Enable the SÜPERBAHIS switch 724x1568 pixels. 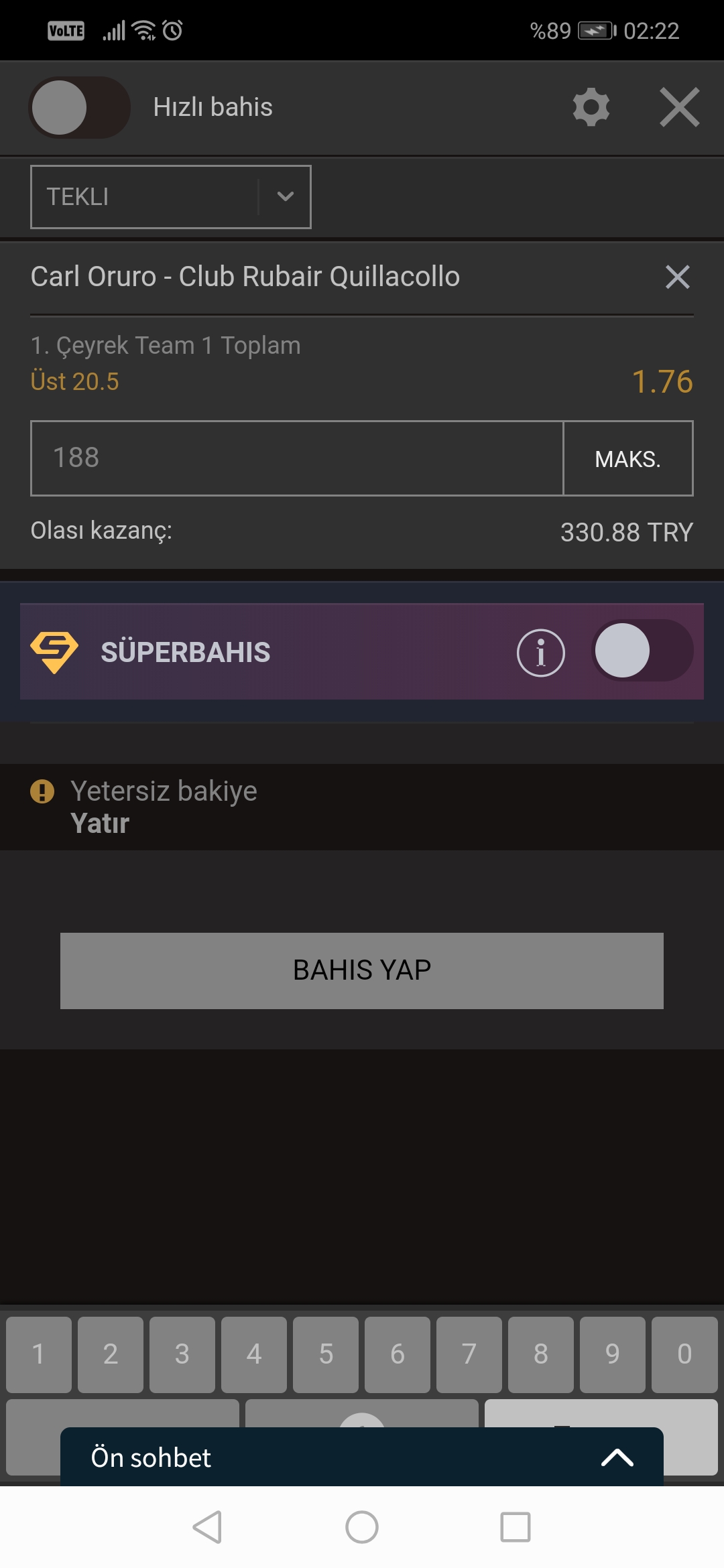pyautogui.click(x=642, y=651)
